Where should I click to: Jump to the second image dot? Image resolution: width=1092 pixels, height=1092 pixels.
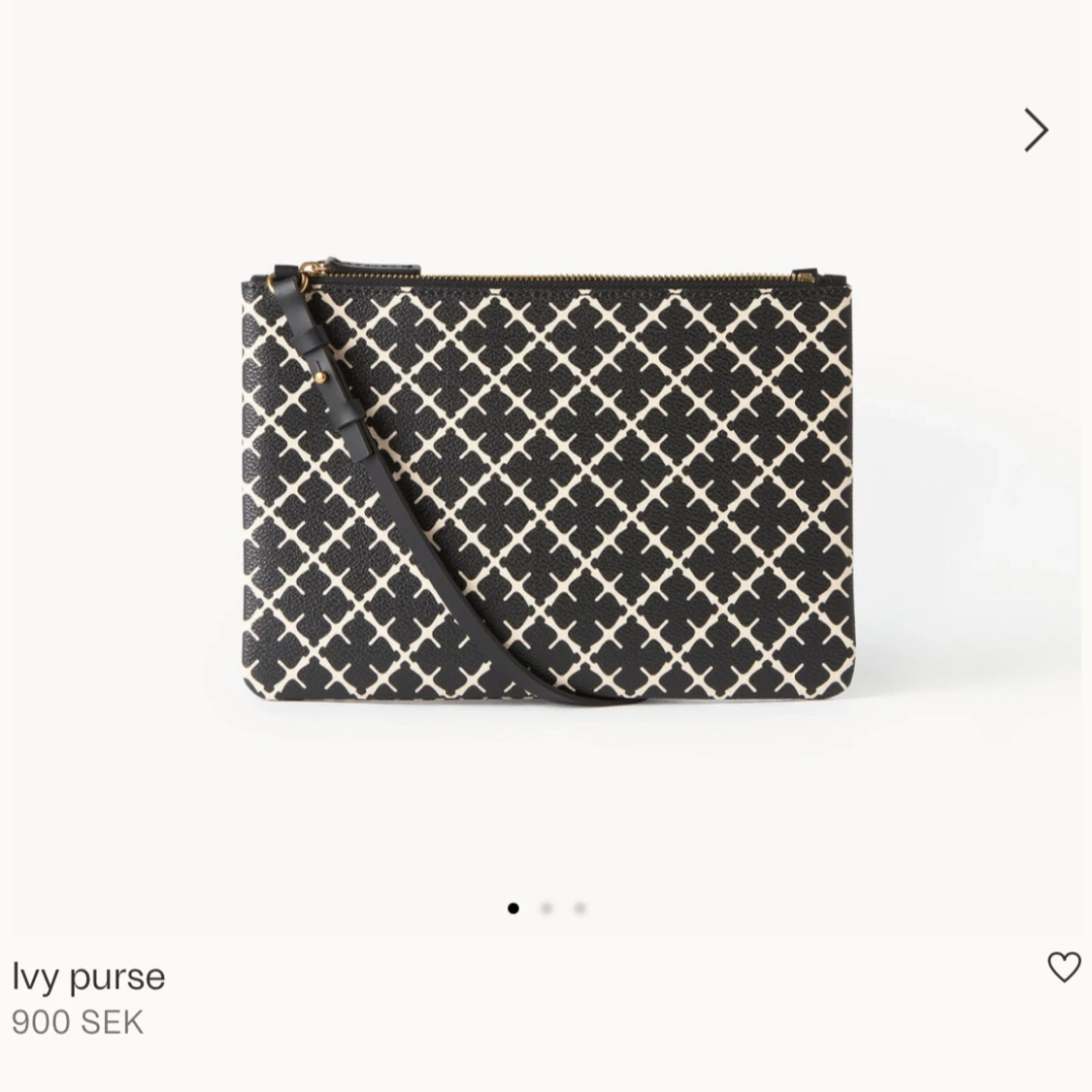(x=546, y=909)
